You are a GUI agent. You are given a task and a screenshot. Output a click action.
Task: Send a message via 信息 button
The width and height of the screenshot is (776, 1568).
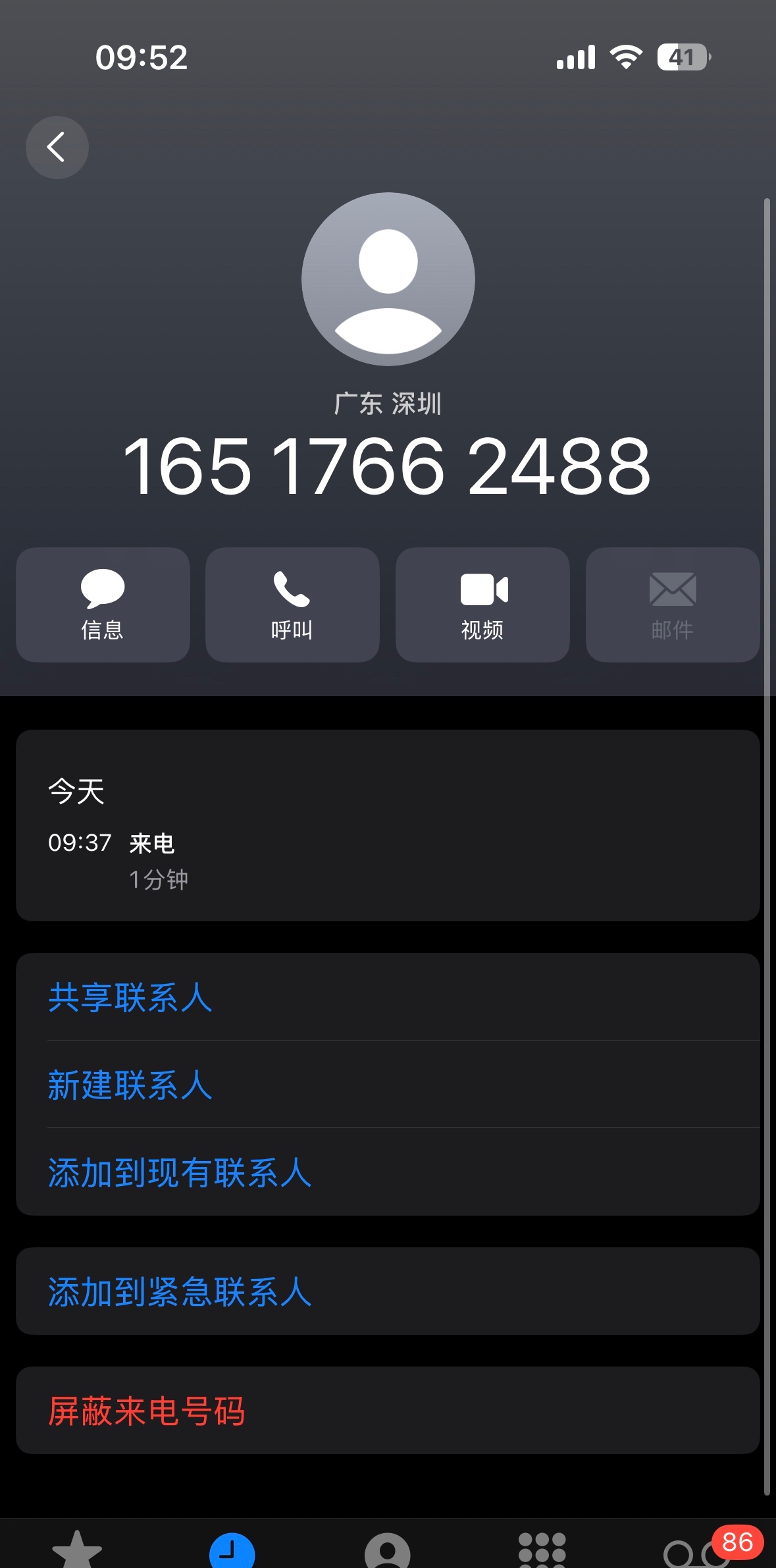[103, 604]
